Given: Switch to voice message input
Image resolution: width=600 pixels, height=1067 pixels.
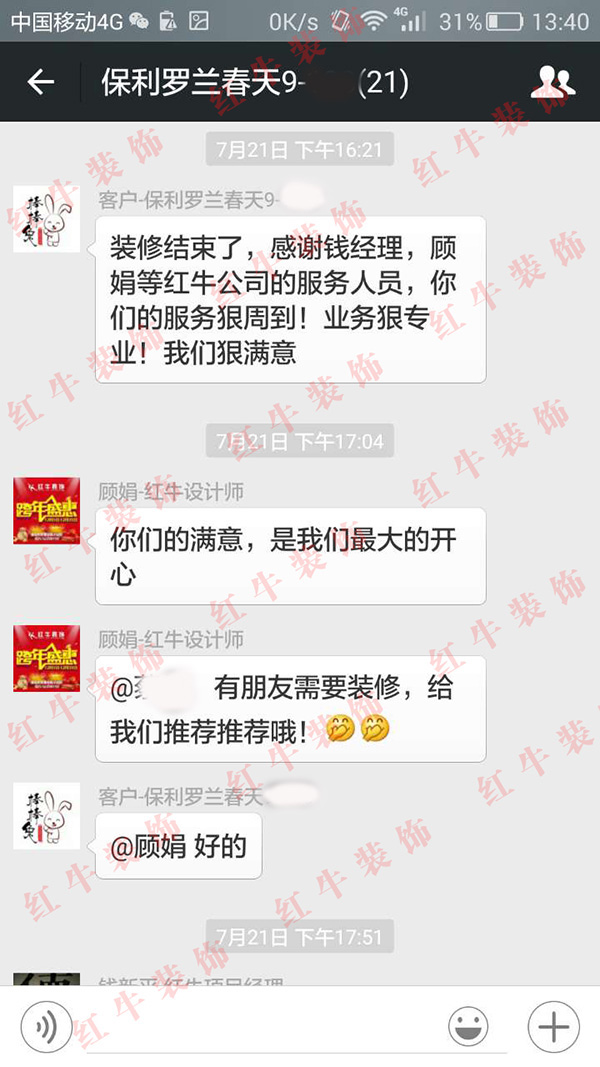Looking at the screenshot, I should pyautogui.click(x=45, y=1026).
